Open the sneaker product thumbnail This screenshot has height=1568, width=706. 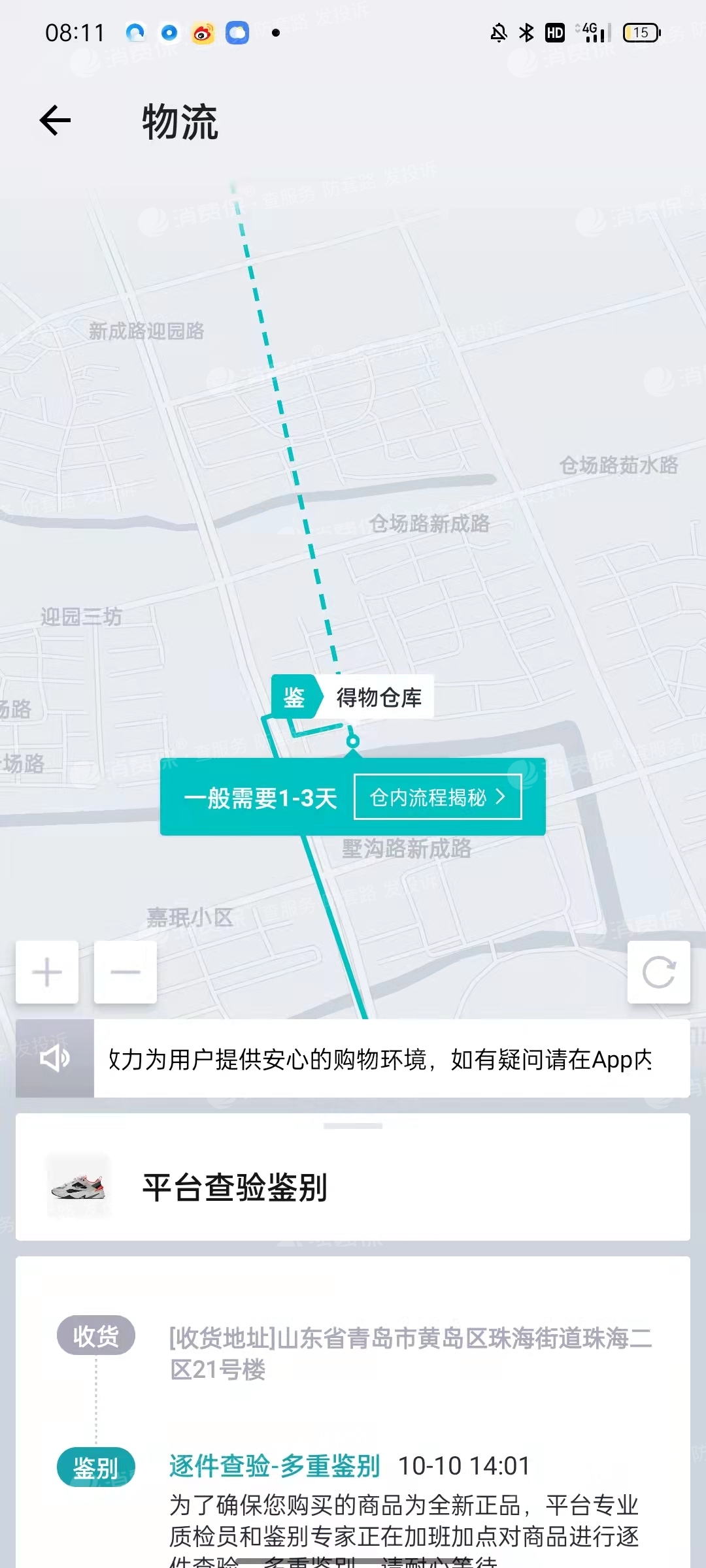click(x=78, y=1186)
